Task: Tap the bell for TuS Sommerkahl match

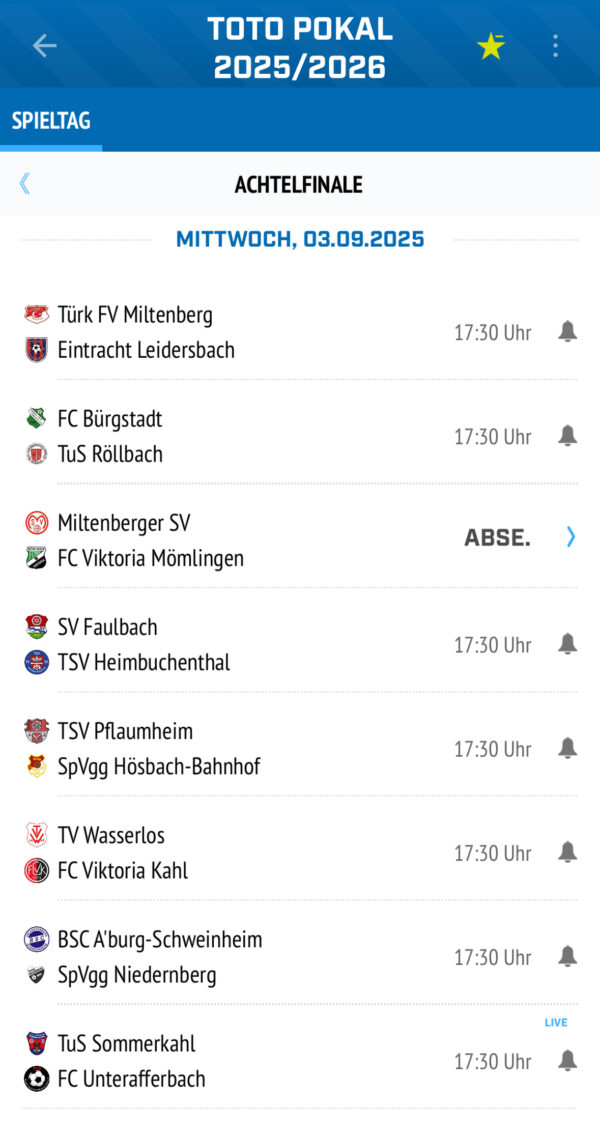Action: 567,1061
